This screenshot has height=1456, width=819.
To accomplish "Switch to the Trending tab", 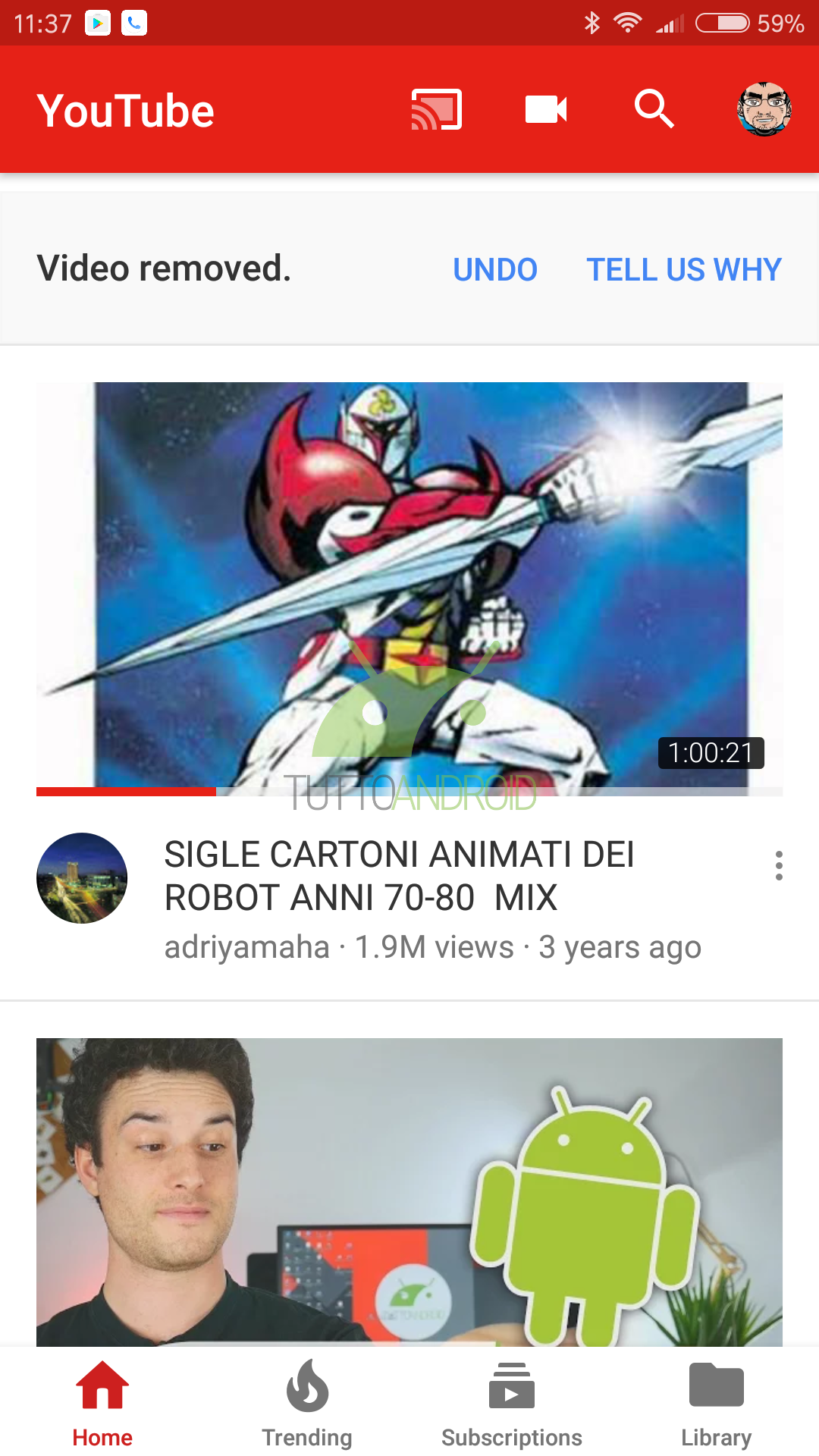I will (x=307, y=1404).
